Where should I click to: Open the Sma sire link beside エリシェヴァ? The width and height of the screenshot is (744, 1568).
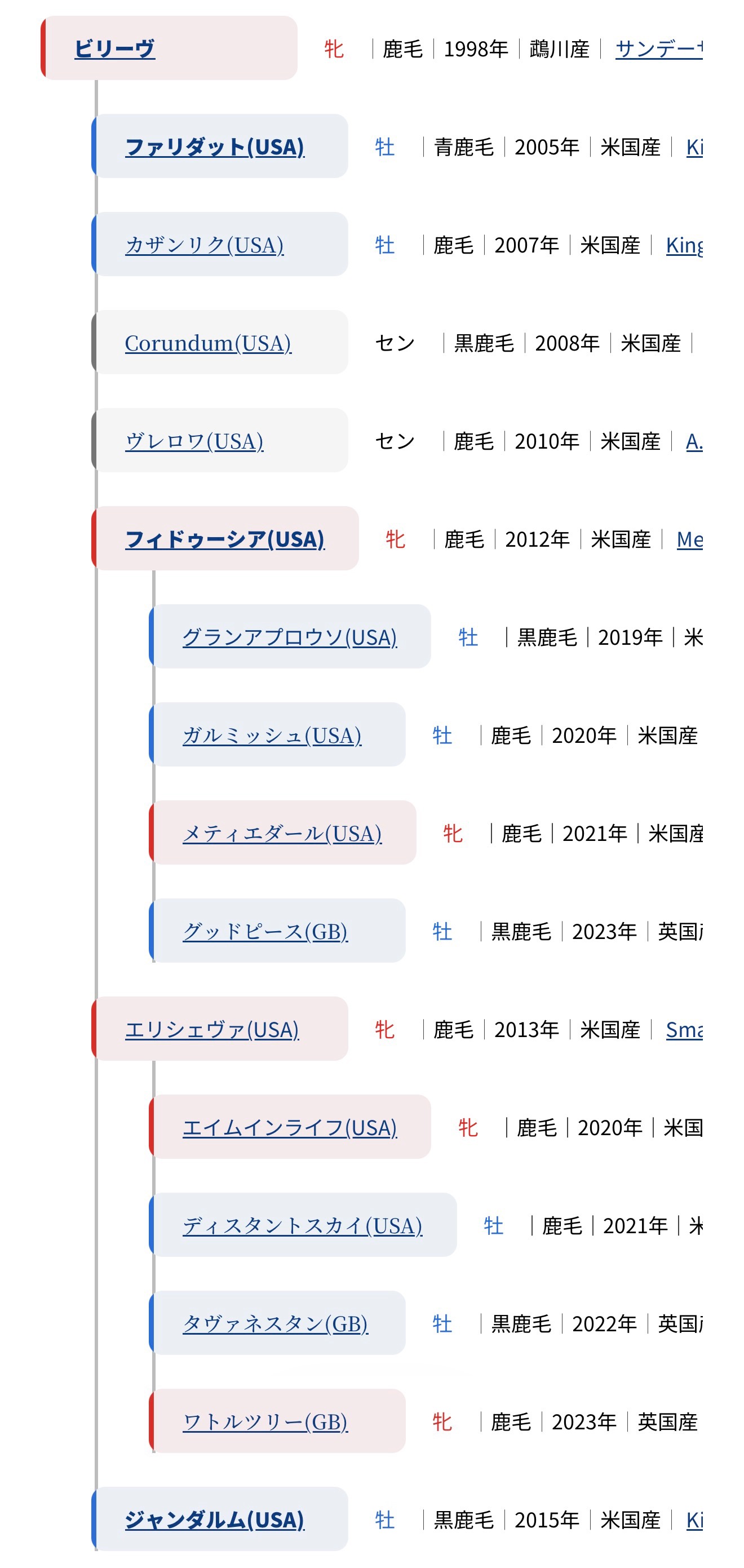point(684,1030)
